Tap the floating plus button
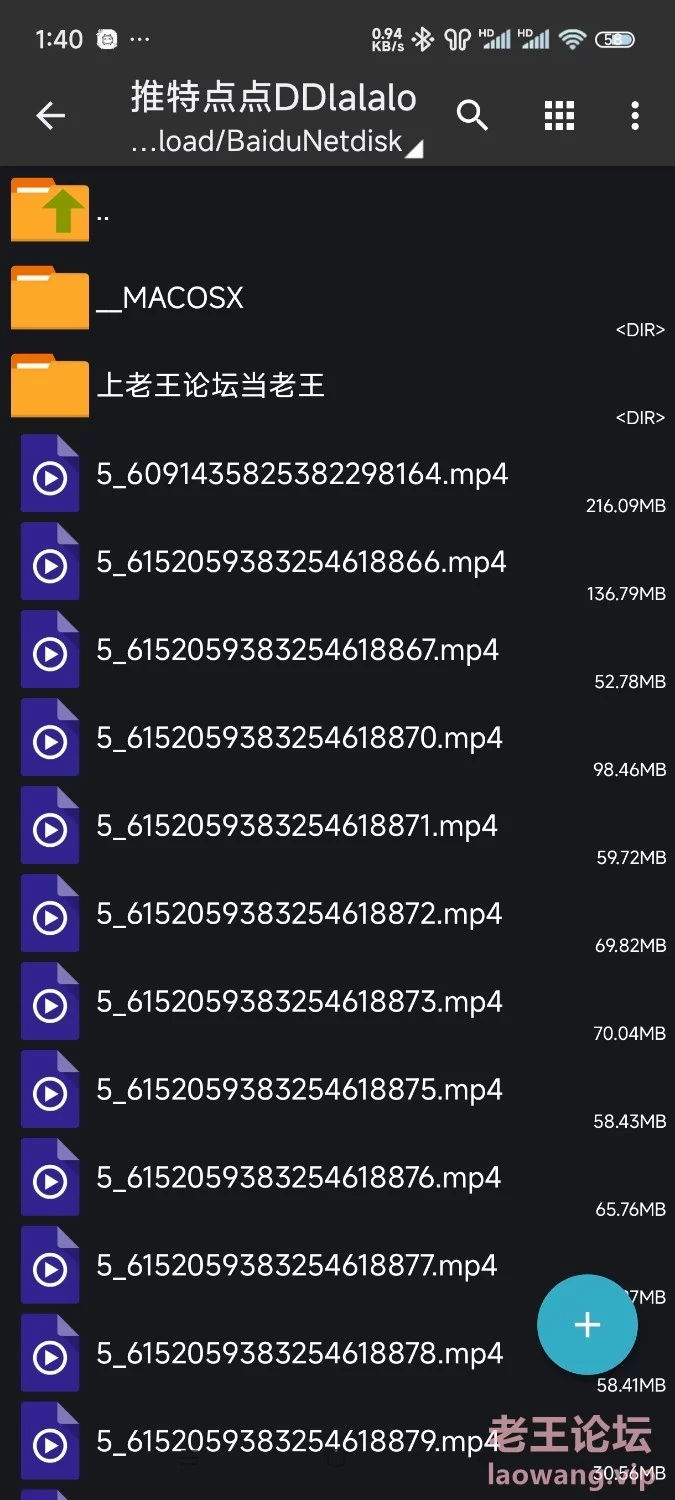The image size is (675, 1500). [x=587, y=1325]
